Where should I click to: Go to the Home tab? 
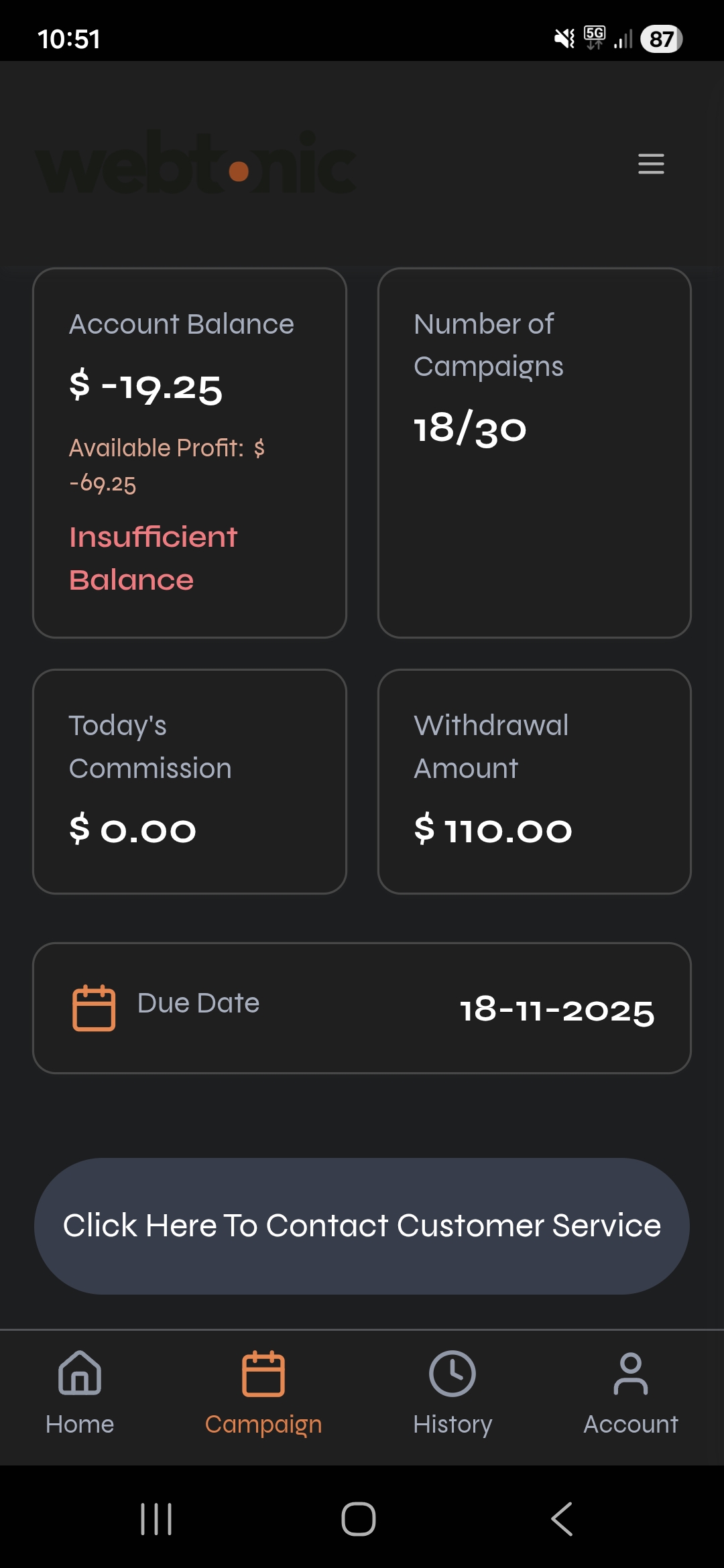pyautogui.click(x=80, y=1392)
